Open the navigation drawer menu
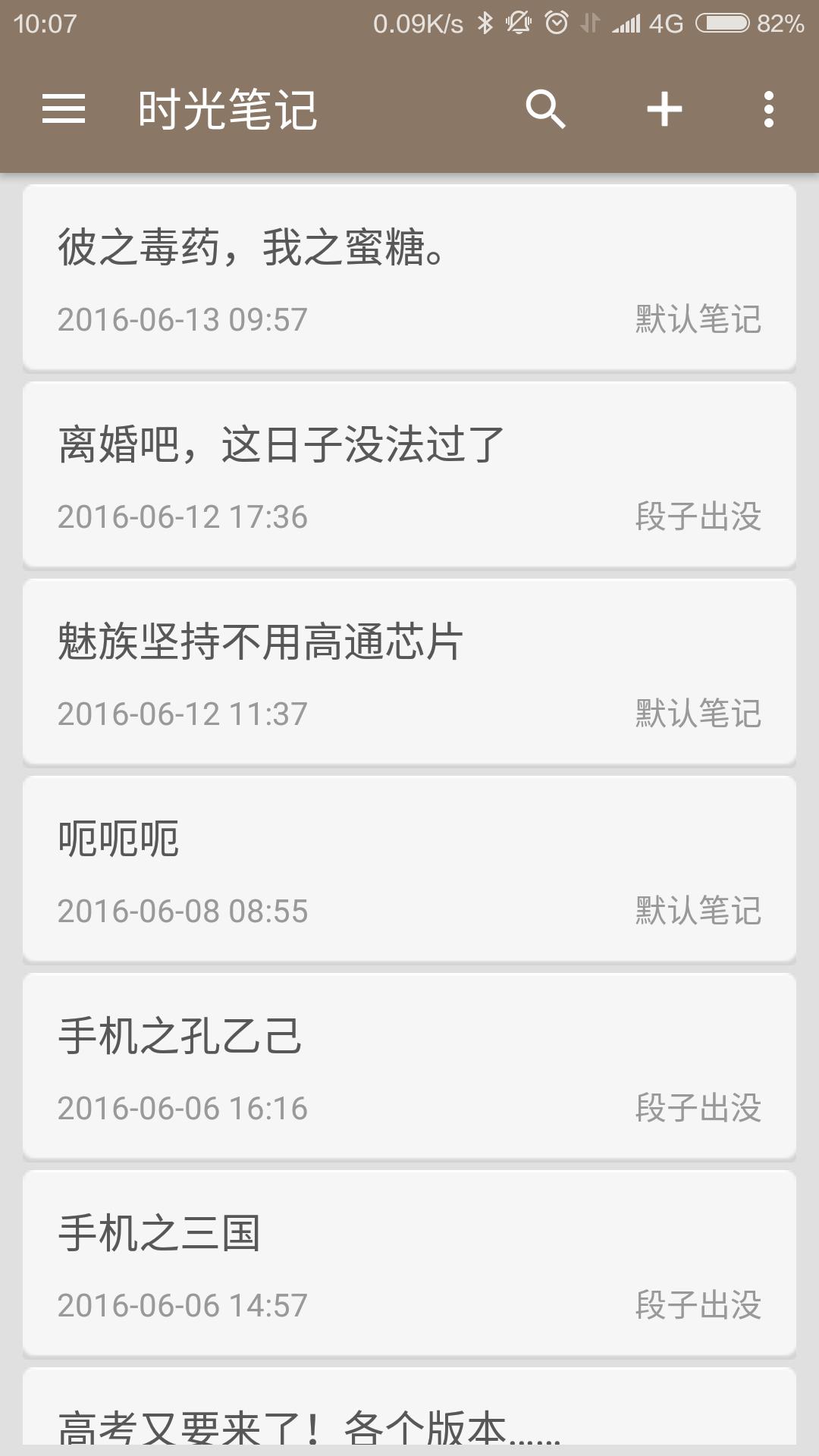The height and width of the screenshot is (1456, 819). click(64, 111)
